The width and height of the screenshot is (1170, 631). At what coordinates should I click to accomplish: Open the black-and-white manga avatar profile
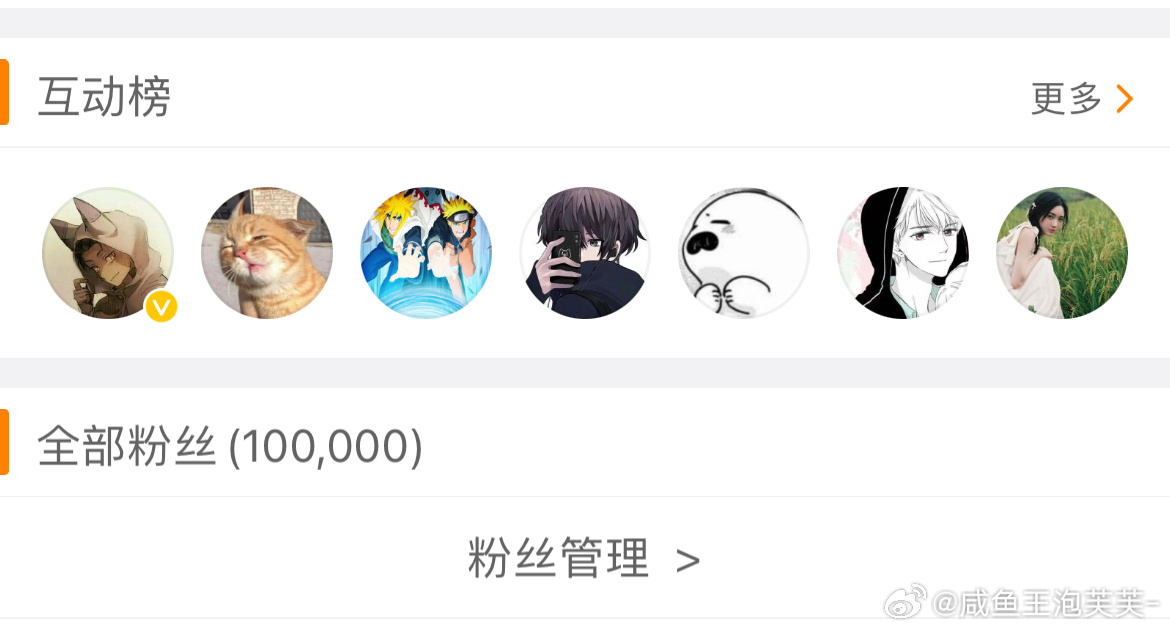coord(903,253)
